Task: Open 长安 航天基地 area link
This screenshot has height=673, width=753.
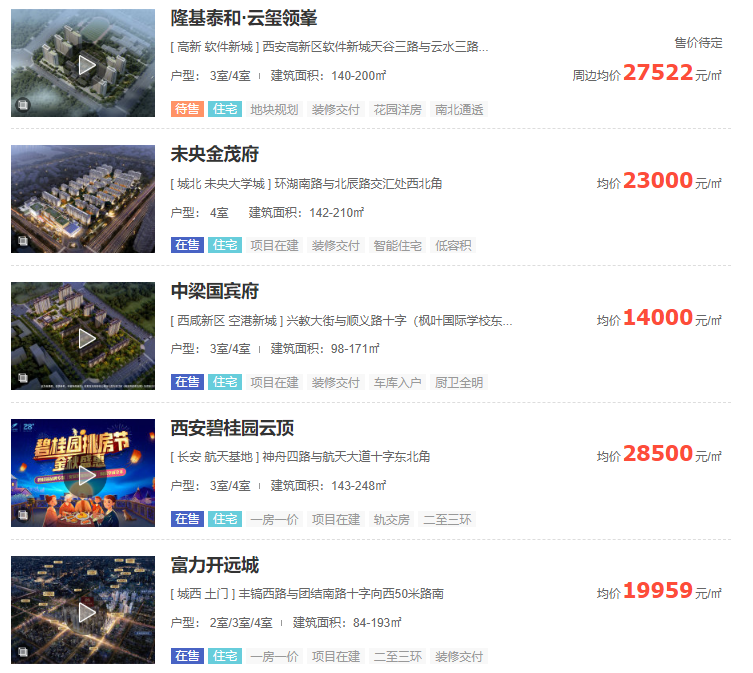Action: coord(216,457)
